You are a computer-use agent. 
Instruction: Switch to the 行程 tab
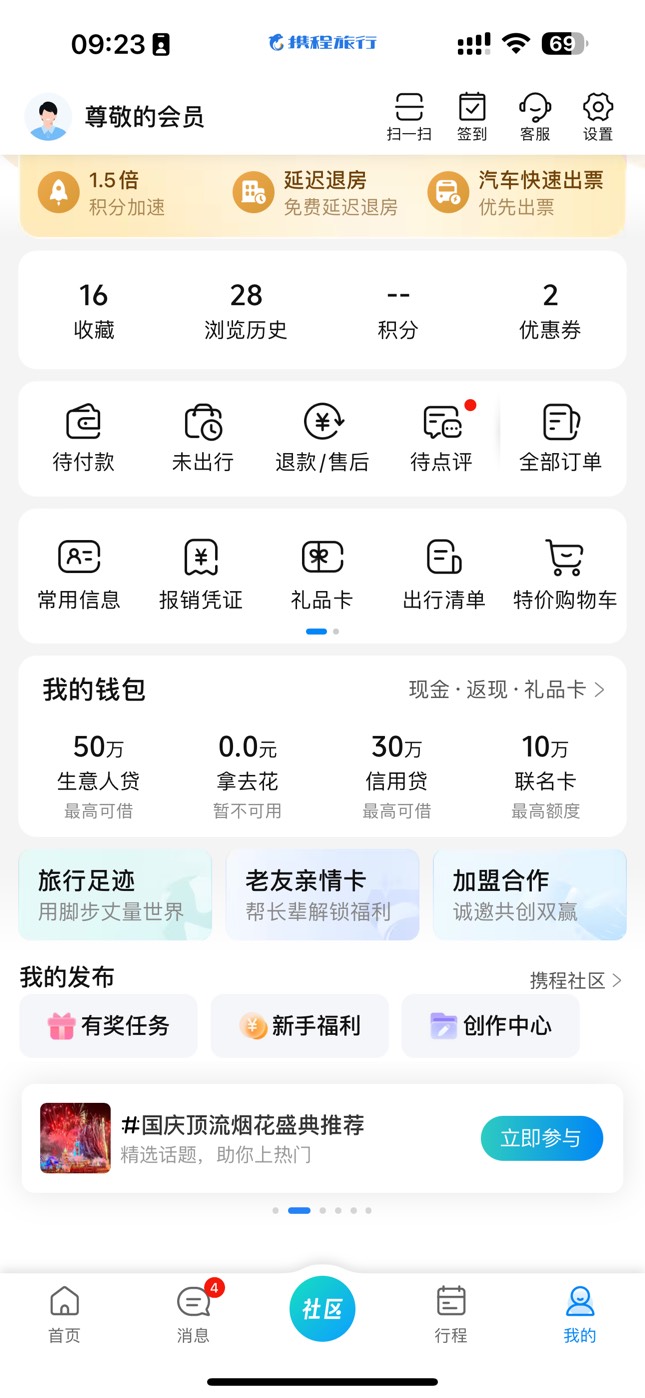451,1314
